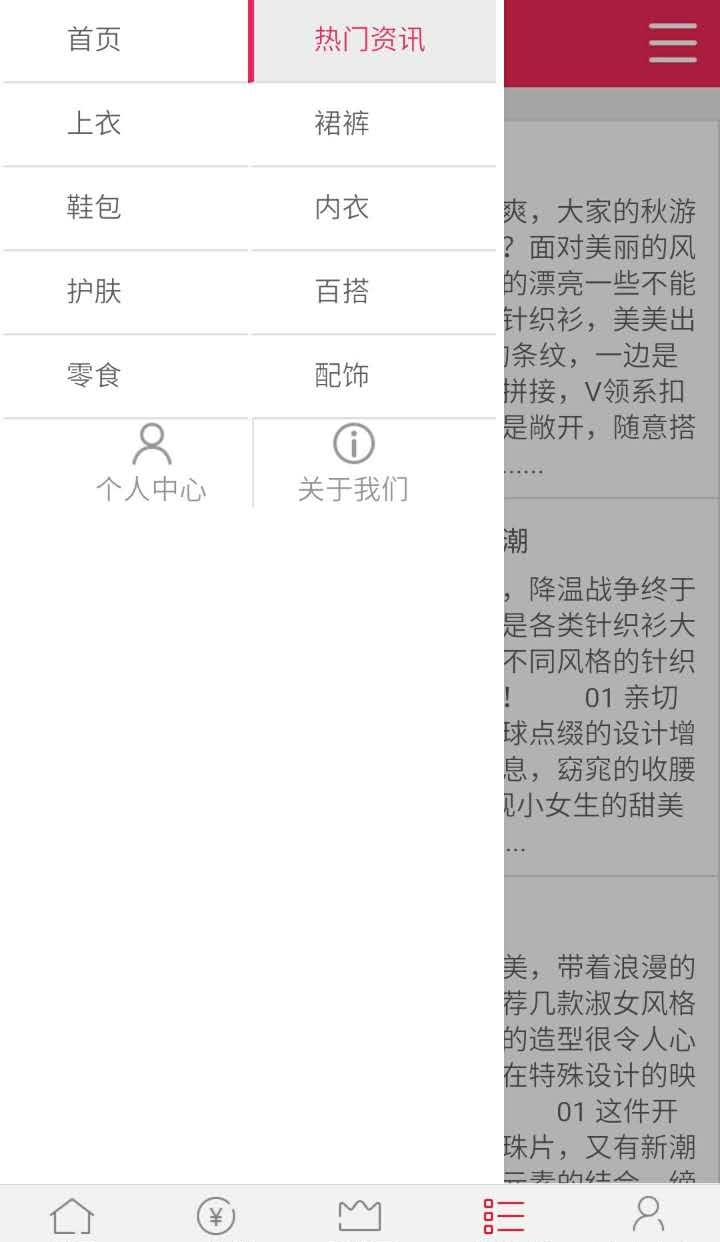Switch to the home tab icon

point(72,1216)
